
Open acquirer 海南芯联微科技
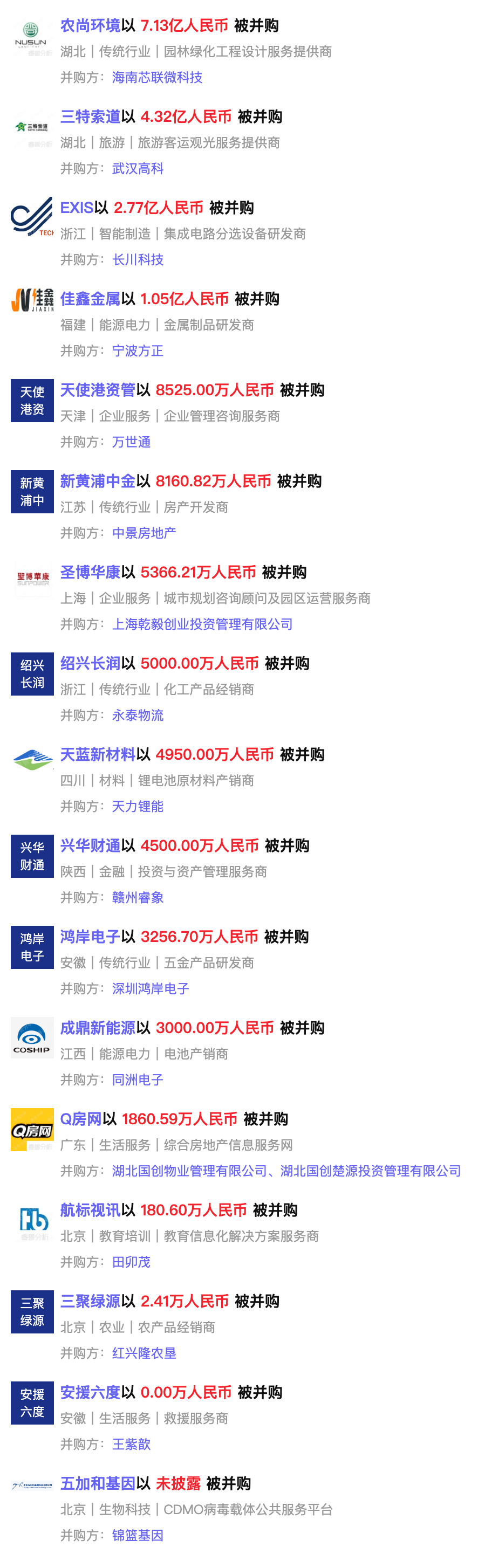pos(157,77)
